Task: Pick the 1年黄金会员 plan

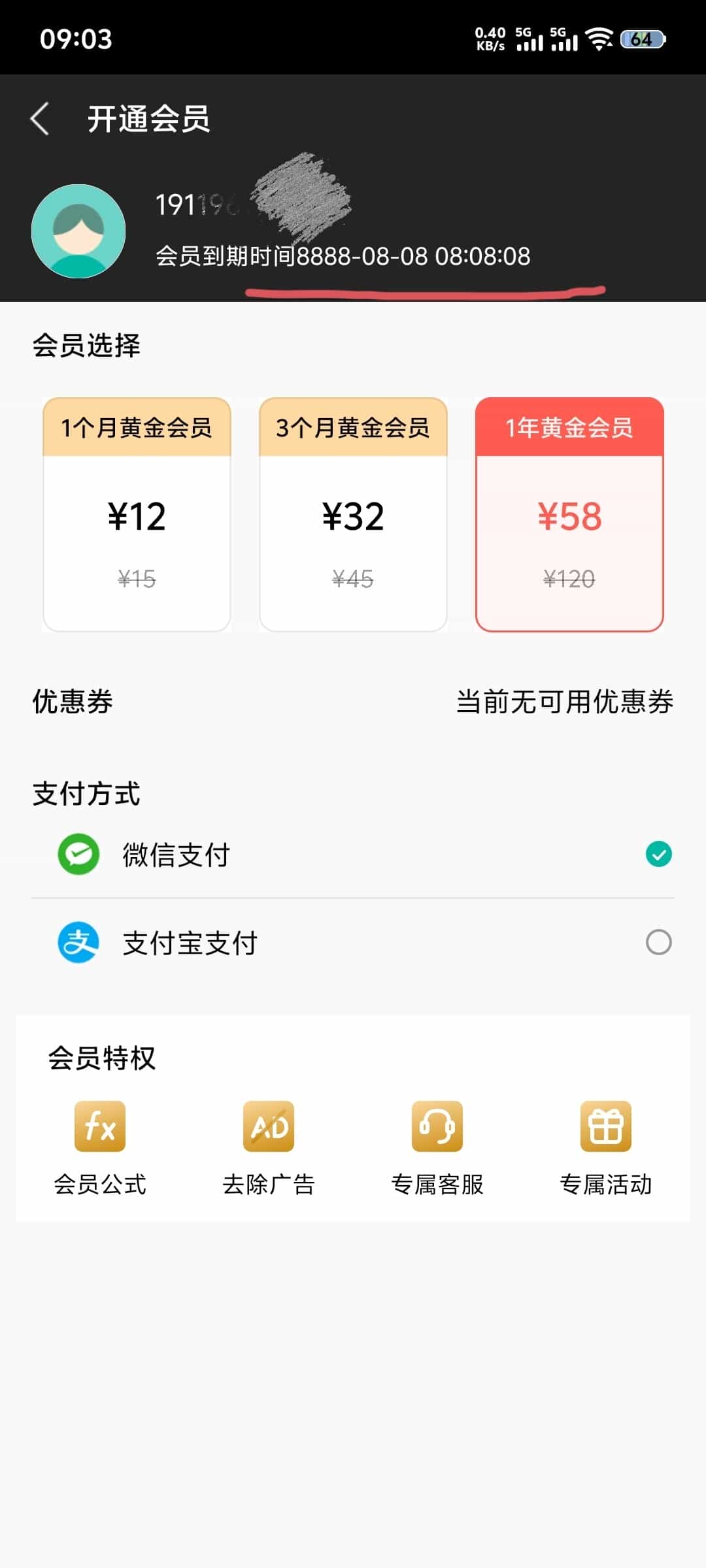Action: pos(569,515)
